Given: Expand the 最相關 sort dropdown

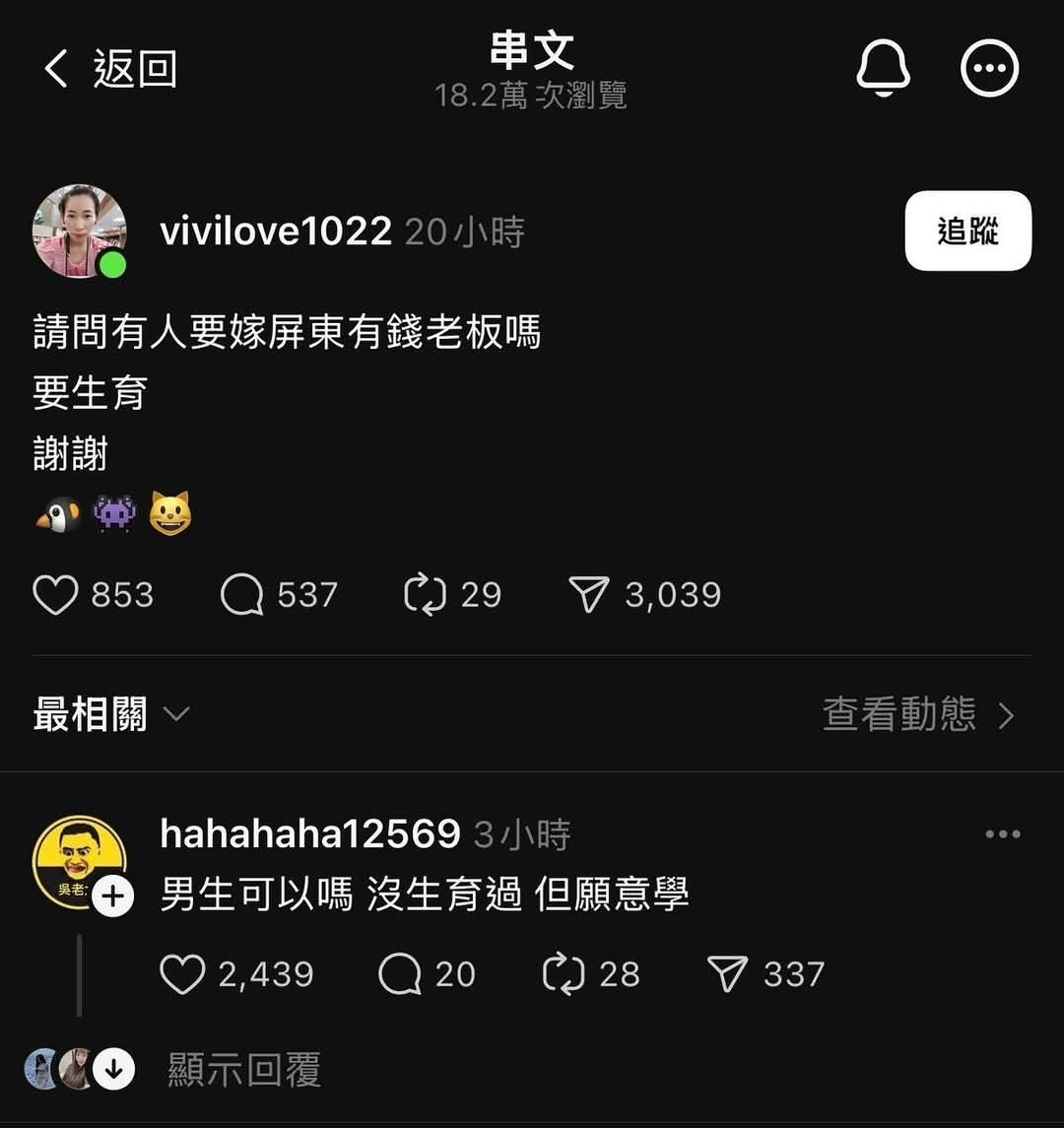Looking at the screenshot, I should (110, 714).
